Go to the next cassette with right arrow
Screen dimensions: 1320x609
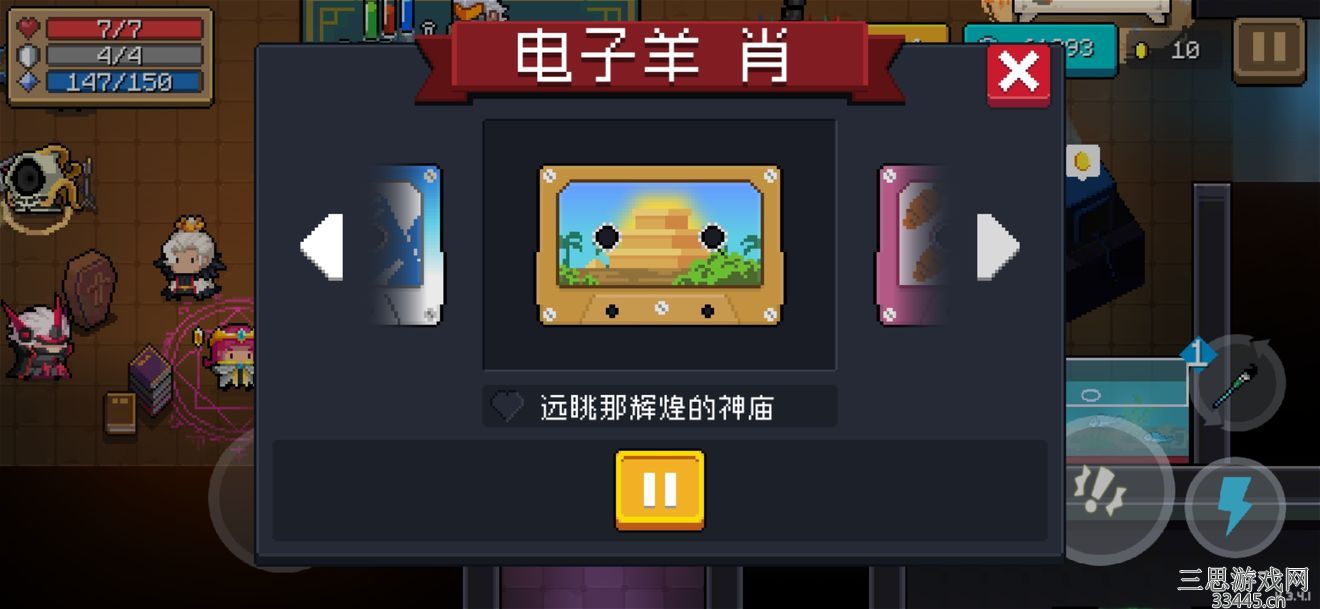[x=997, y=245]
